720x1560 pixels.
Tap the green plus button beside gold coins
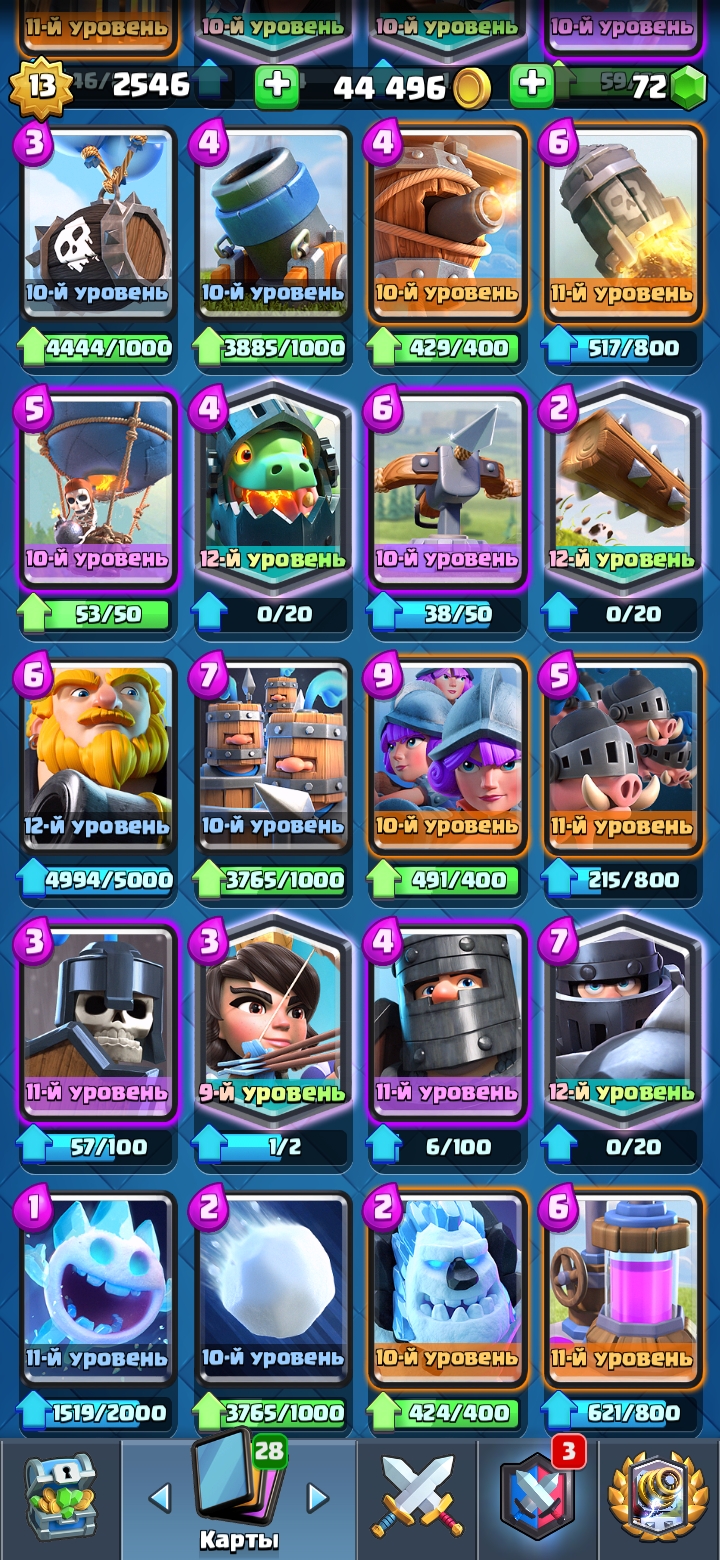277,87
